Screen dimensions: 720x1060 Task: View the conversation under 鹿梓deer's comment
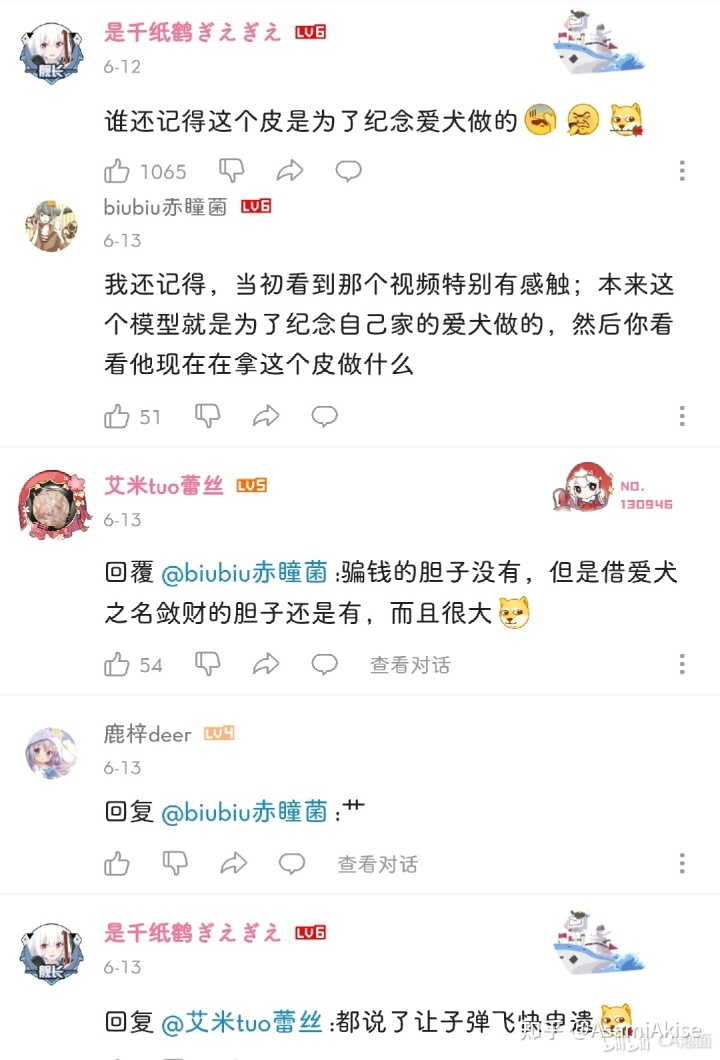378,864
